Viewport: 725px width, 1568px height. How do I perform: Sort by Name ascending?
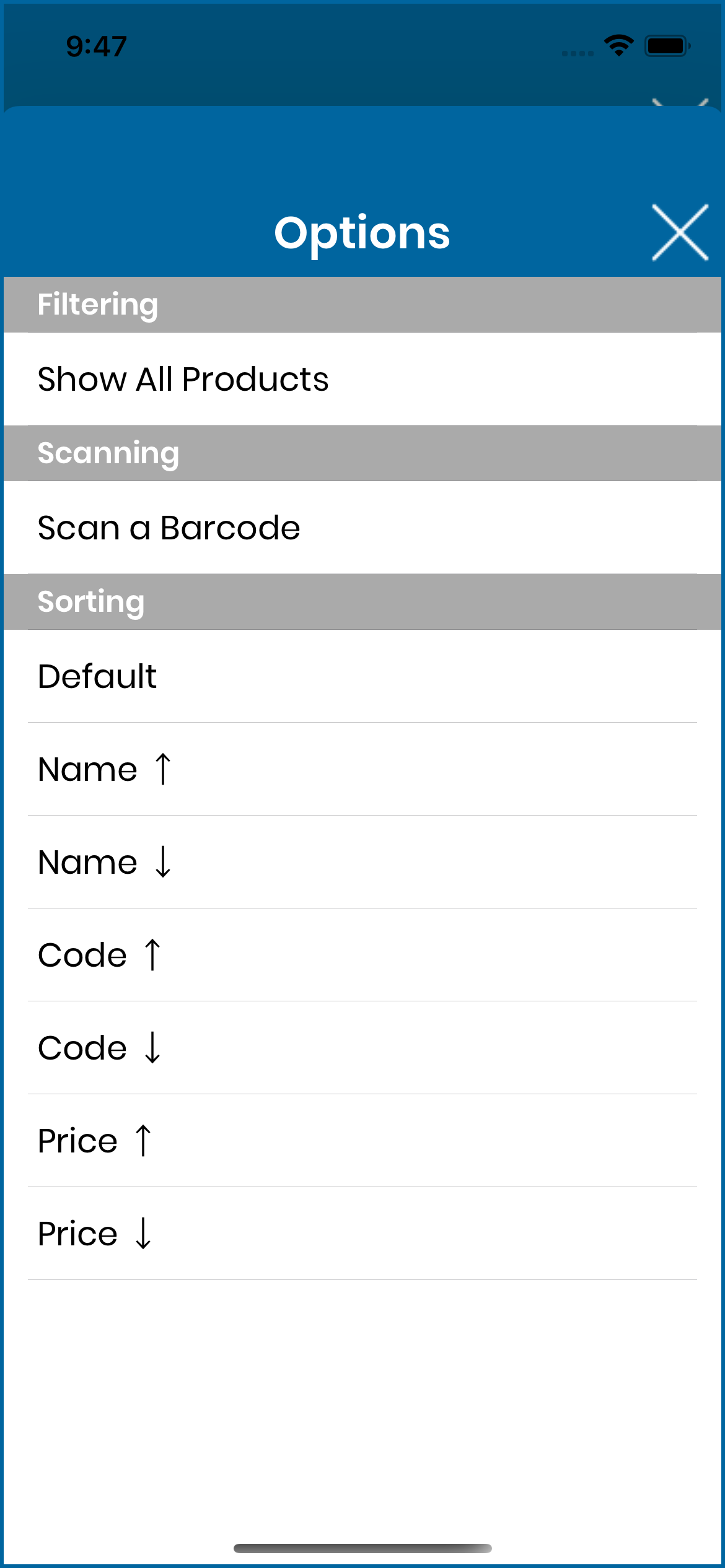(x=362, y=769)
